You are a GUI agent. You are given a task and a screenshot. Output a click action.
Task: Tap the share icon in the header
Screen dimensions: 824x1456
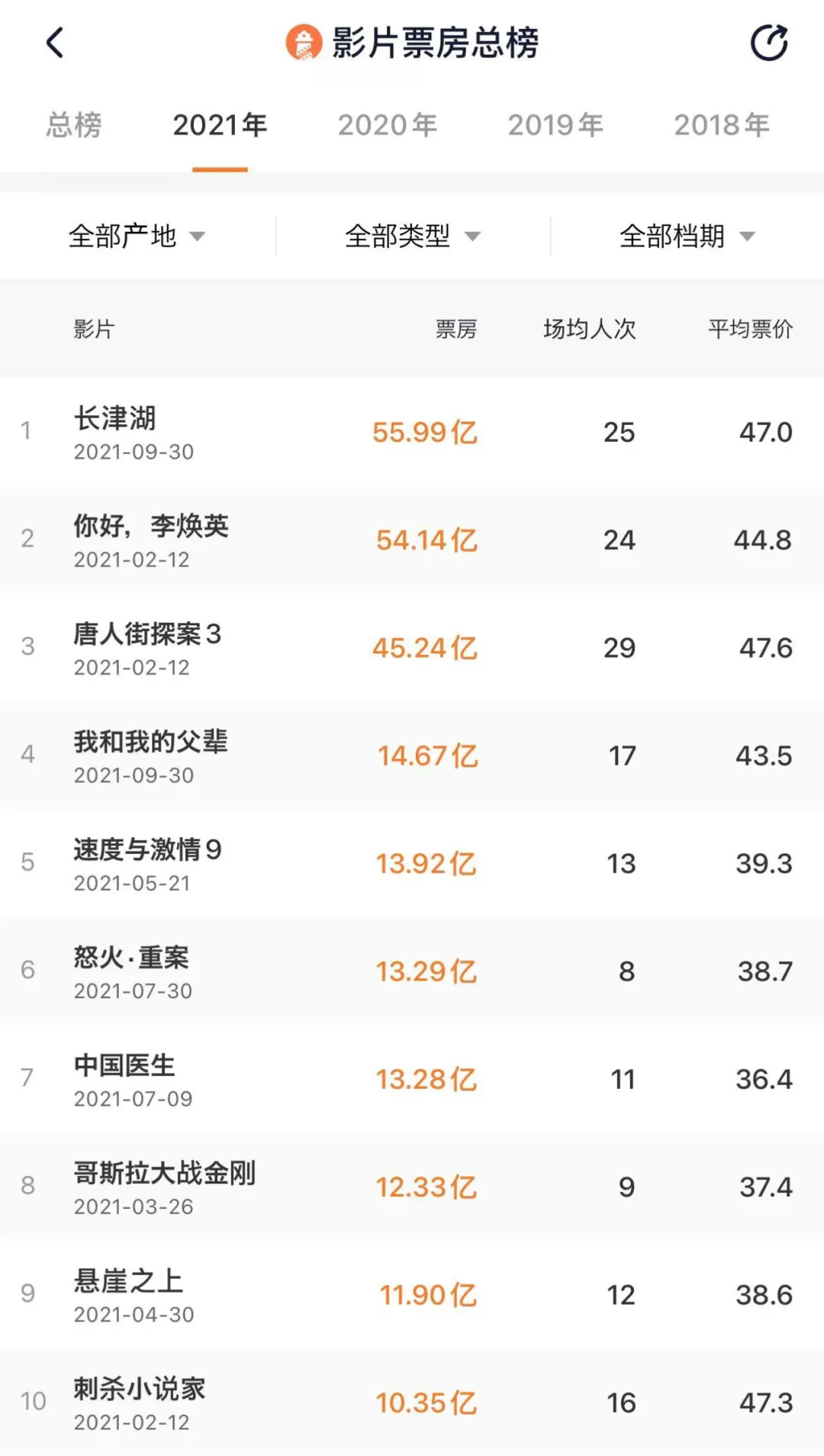pos(768,43)
